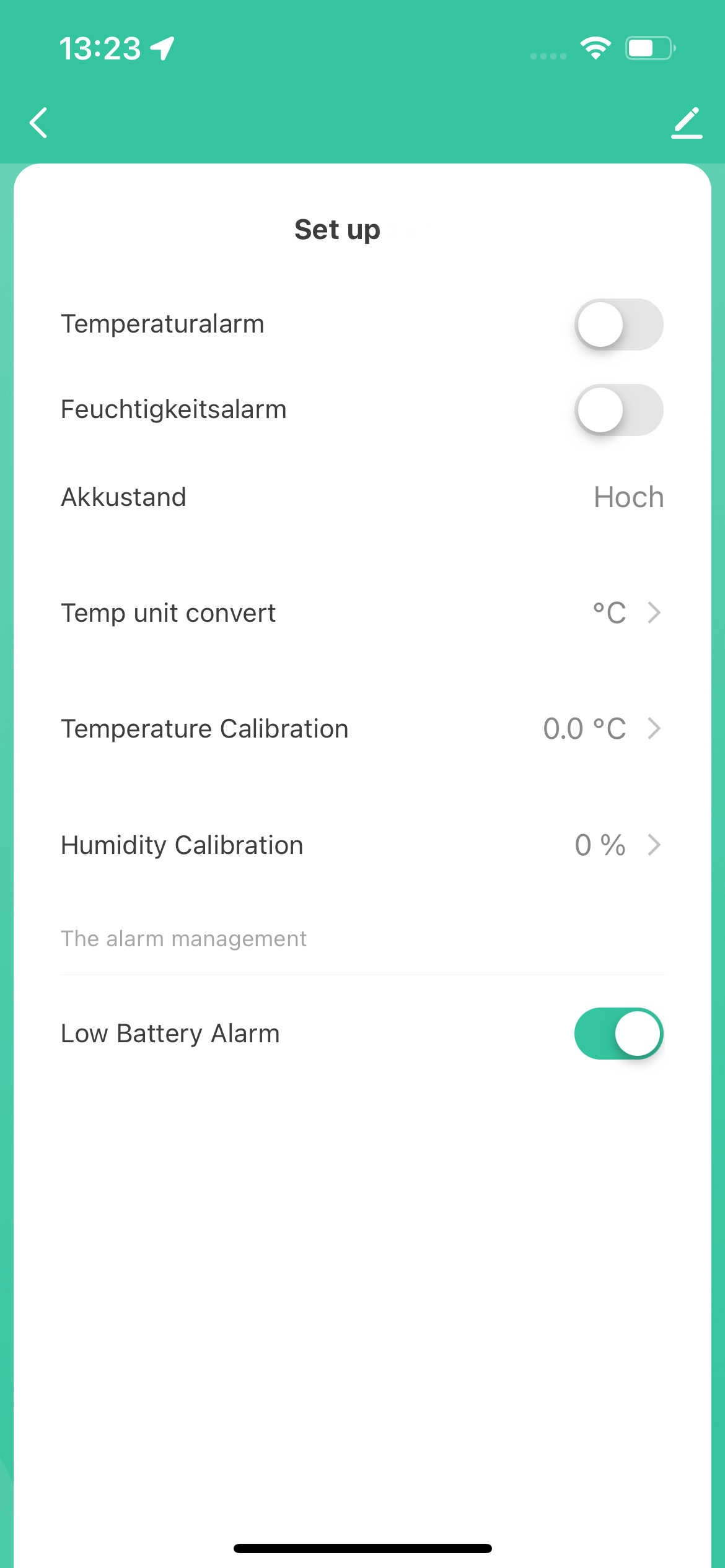Disable the Low Battery Alarm switch
This screenshot has width=725, height=1568.
[x=618, y=1034]
